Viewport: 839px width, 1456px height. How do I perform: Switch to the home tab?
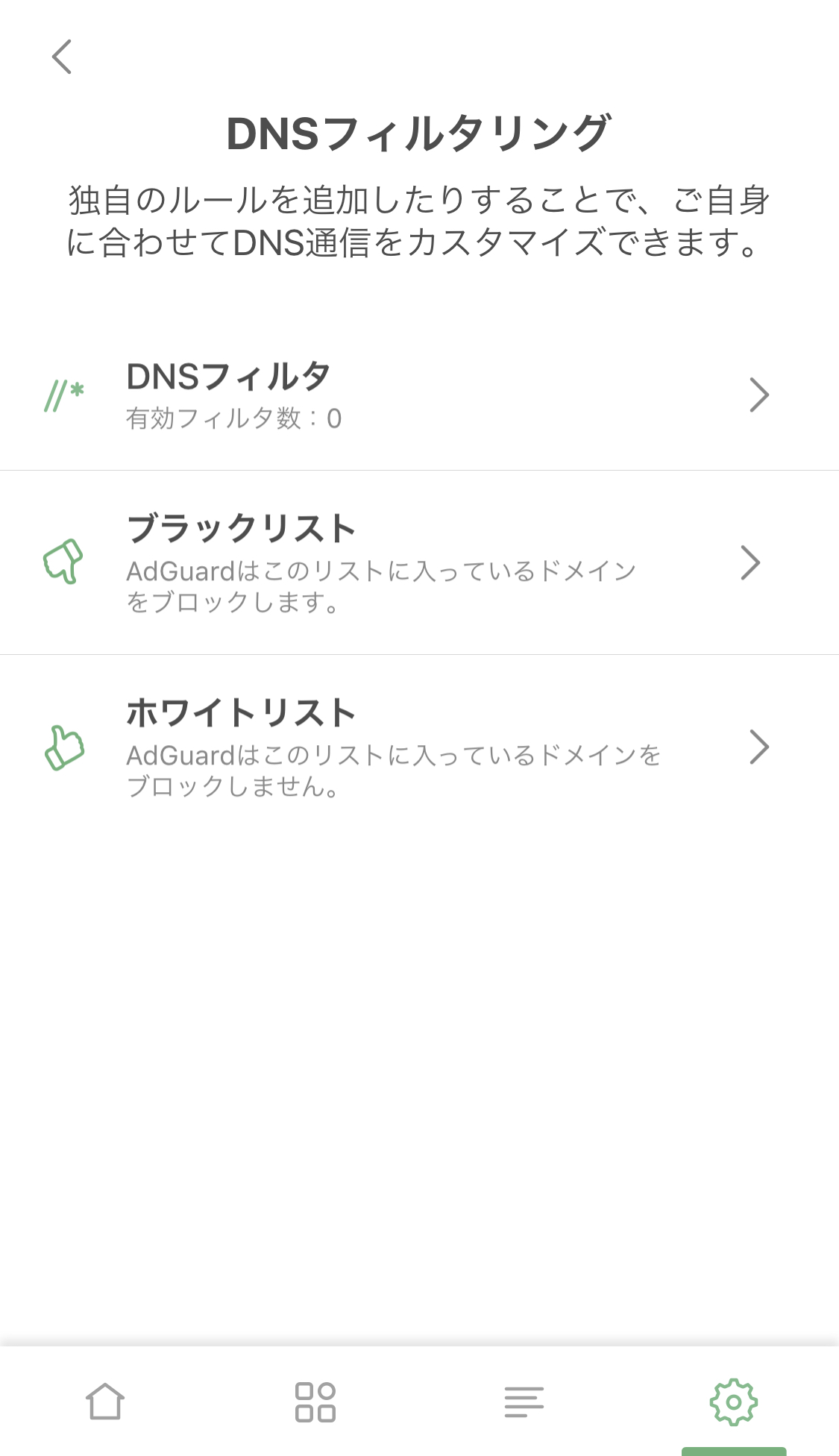(x=105, y=1402)
